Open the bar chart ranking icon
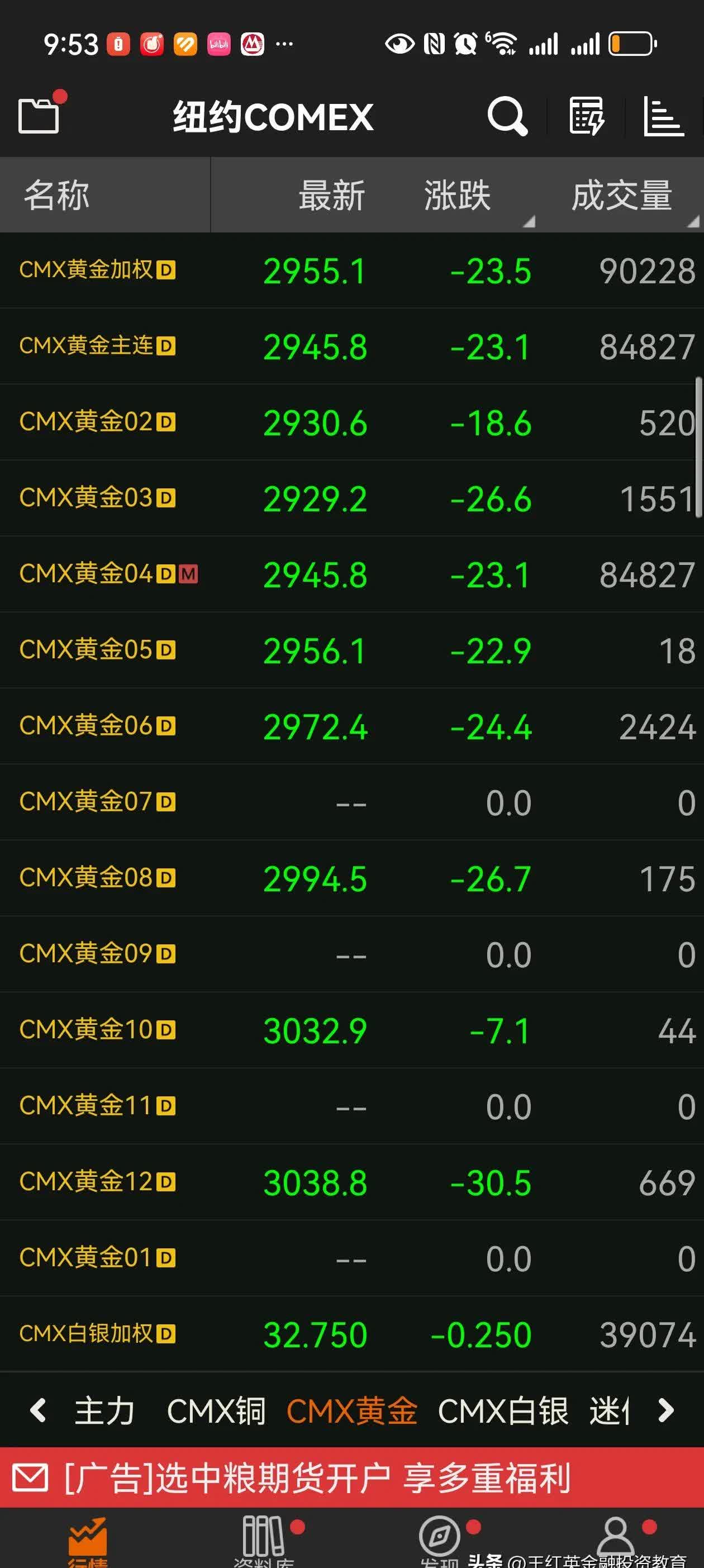This screenshot has width=704, height=1568. click(663, 116)
